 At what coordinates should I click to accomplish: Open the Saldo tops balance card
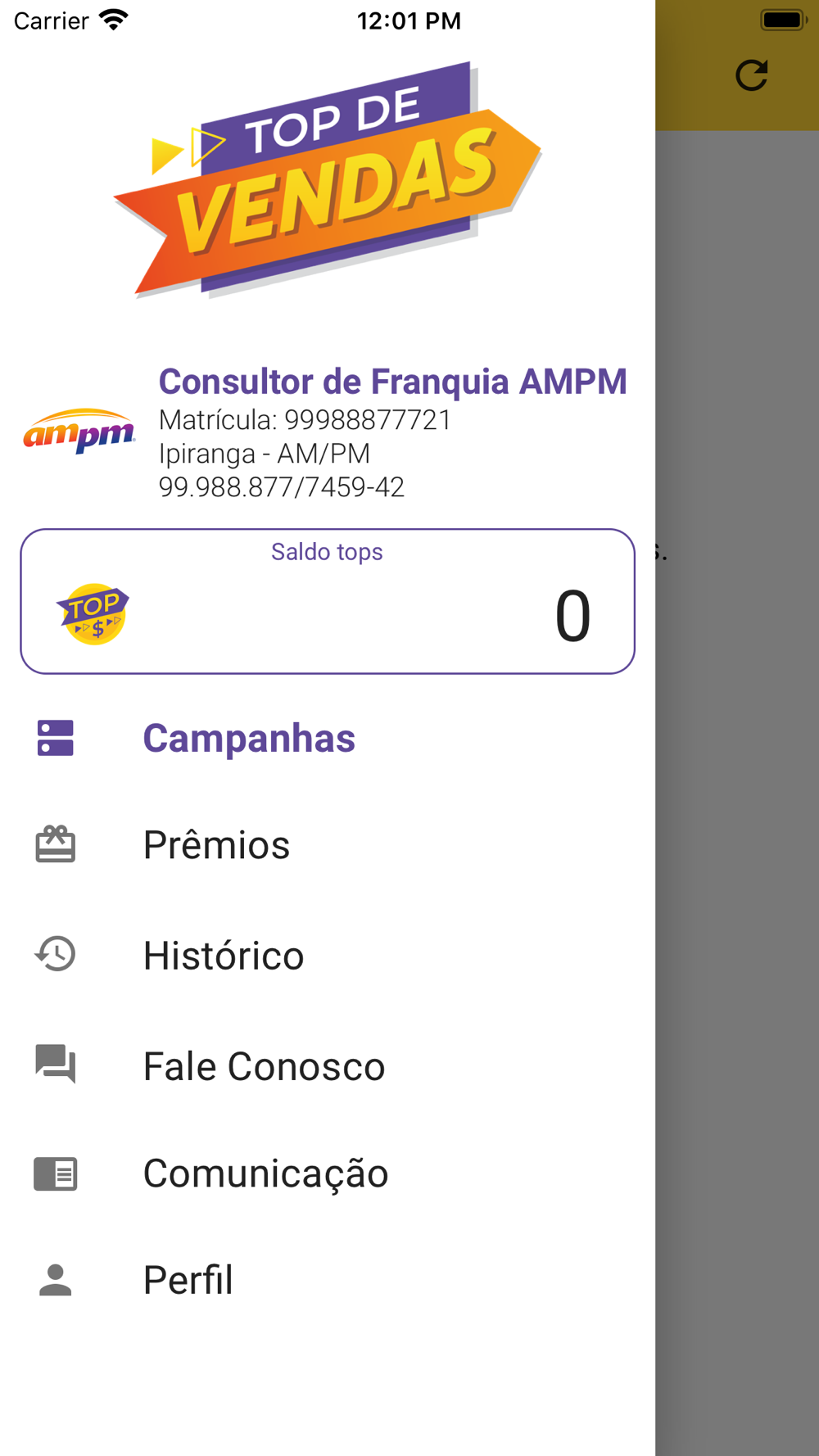pyautogui.click(x=328, y=601)
